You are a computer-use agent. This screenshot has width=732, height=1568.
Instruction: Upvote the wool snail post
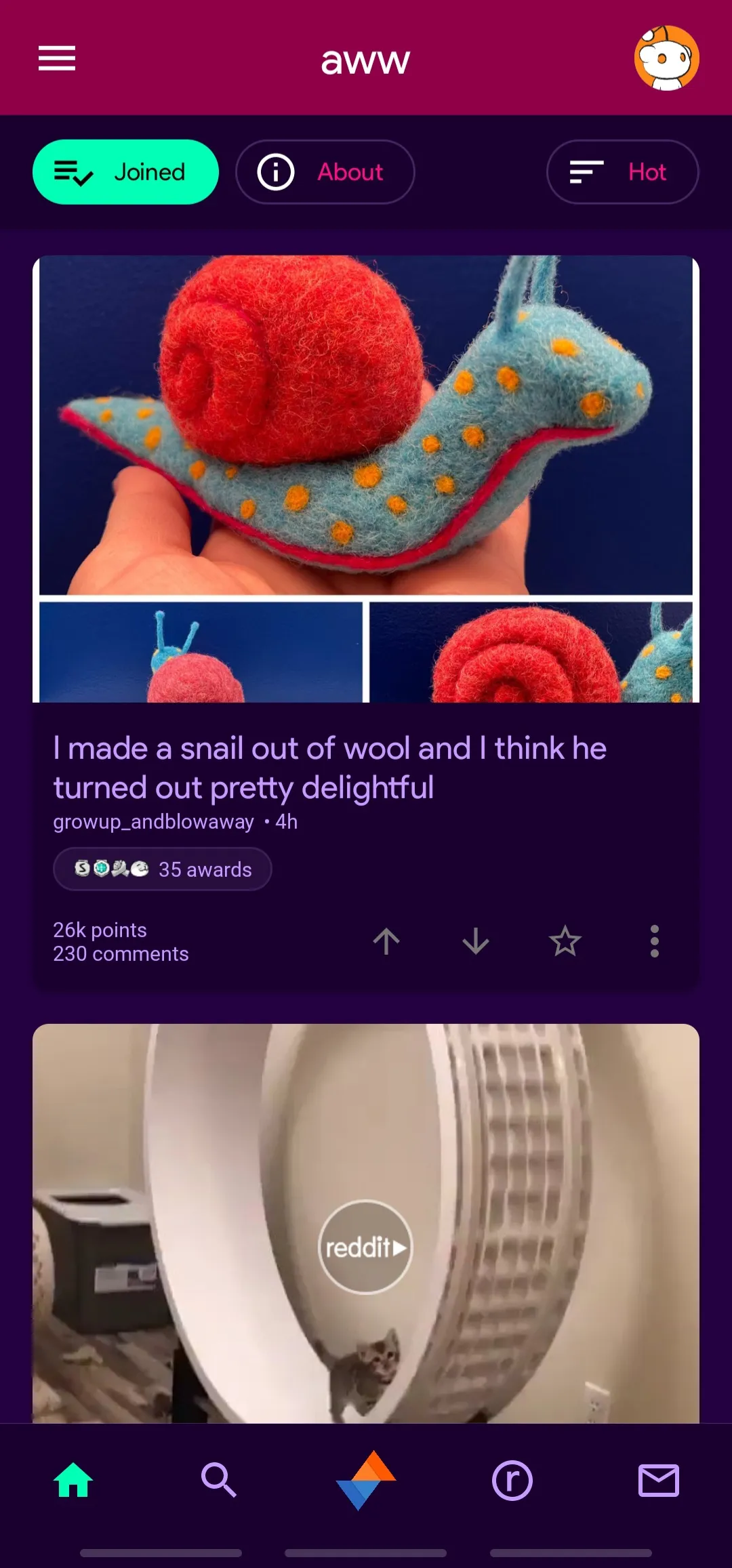[386, 941]
